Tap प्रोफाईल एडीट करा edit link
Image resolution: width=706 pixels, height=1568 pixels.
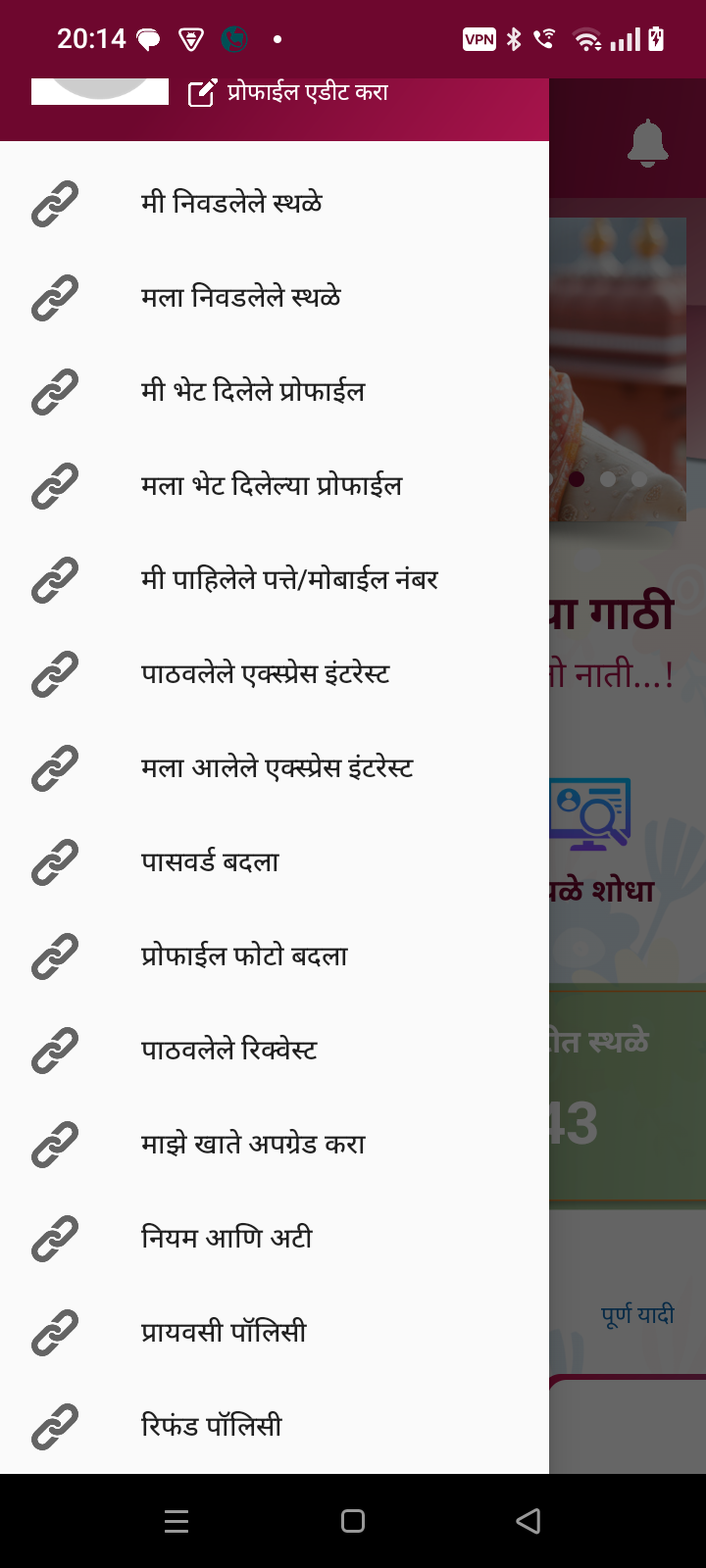click(x=289, y=93)
